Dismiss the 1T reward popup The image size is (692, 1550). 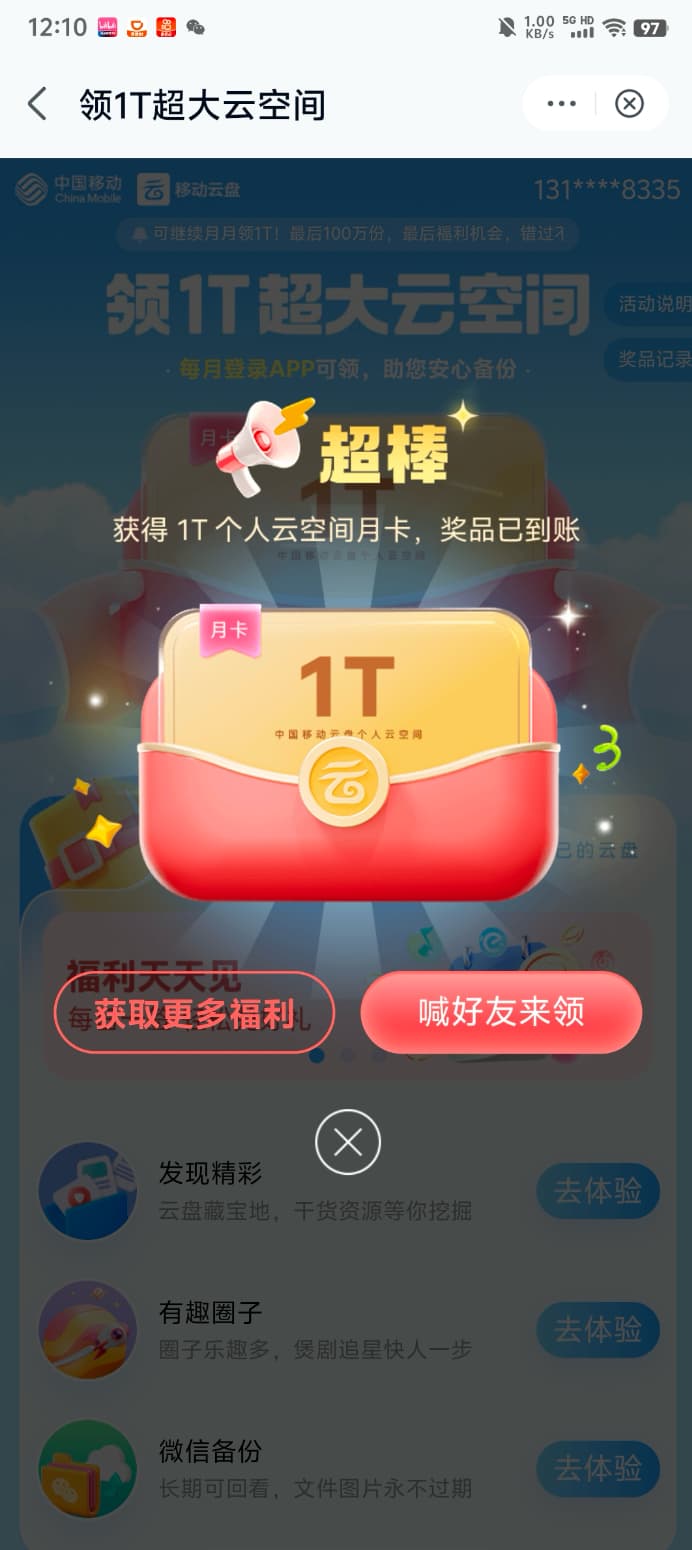pos(348,1142)
